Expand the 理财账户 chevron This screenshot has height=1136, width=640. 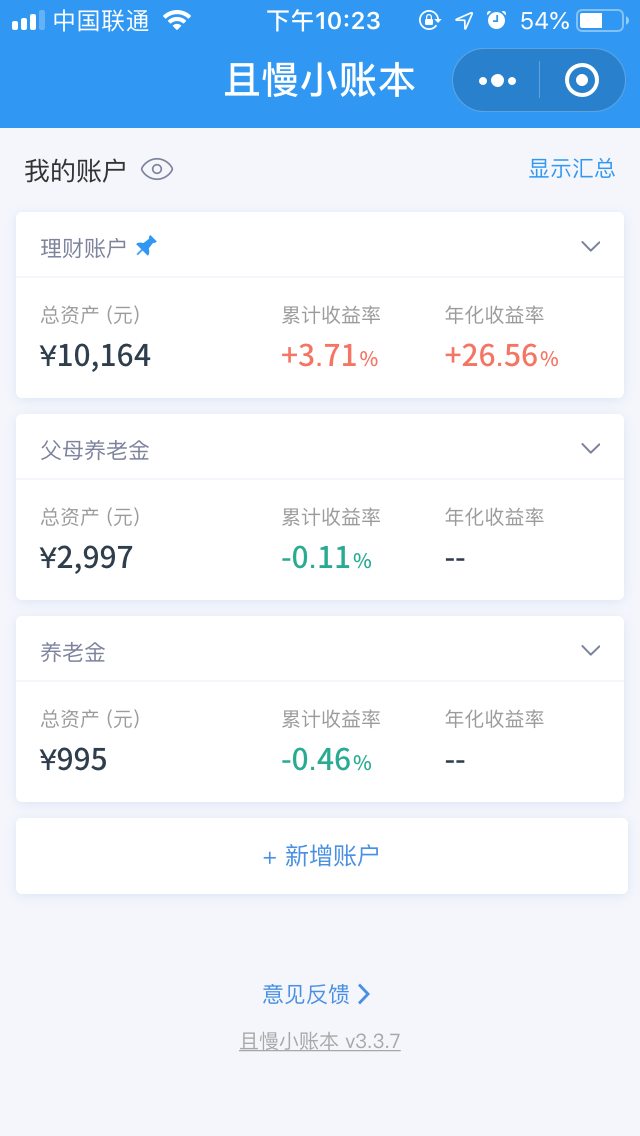click(590, 246)
